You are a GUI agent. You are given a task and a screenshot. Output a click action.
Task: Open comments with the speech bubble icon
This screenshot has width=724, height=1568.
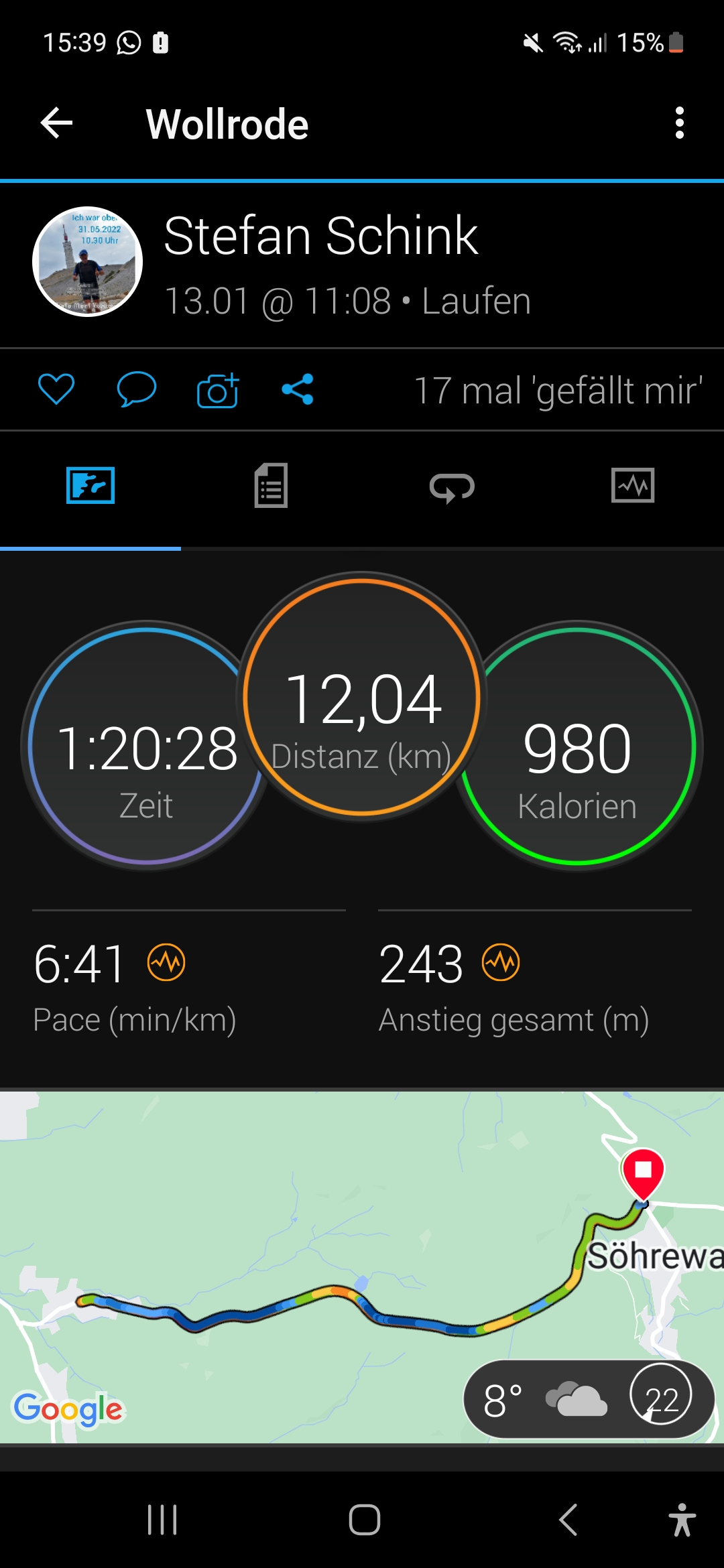click(137, 389)
